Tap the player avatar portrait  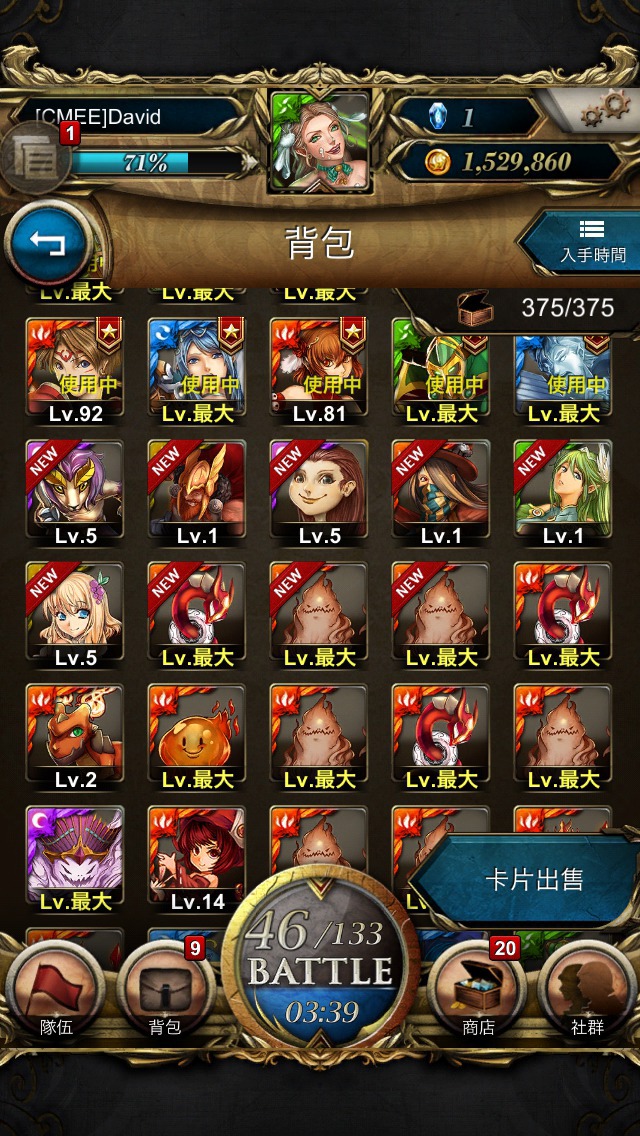[x=320, y=141]
